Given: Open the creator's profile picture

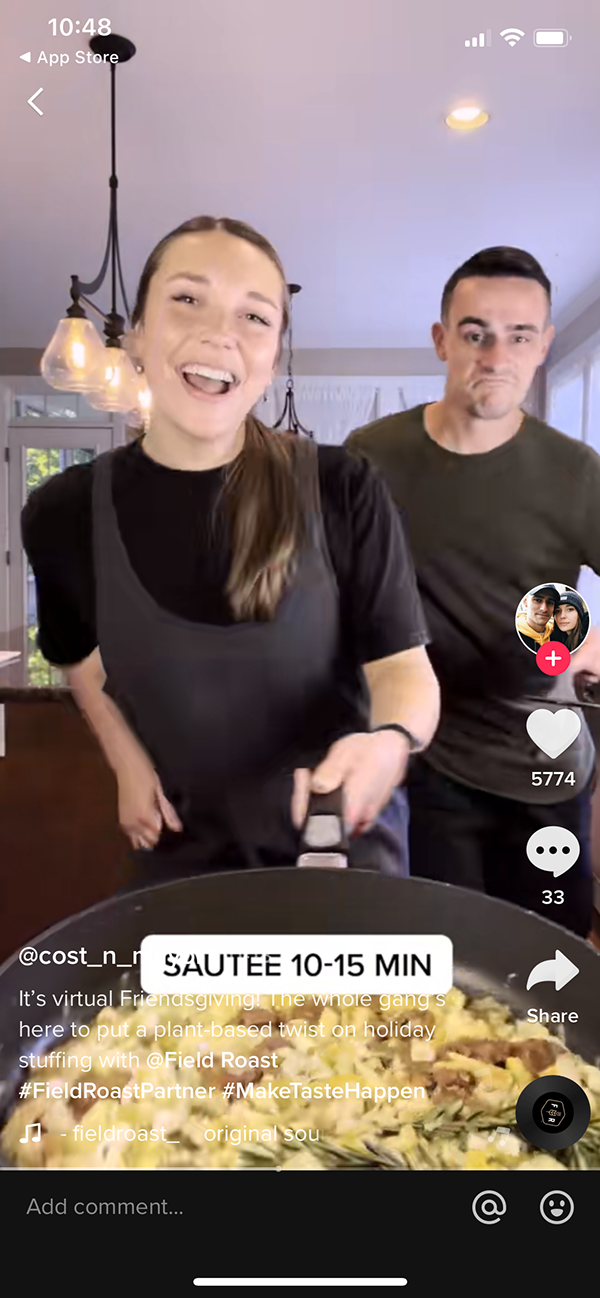Looking at the screenshot, I should tap(552, 618).
